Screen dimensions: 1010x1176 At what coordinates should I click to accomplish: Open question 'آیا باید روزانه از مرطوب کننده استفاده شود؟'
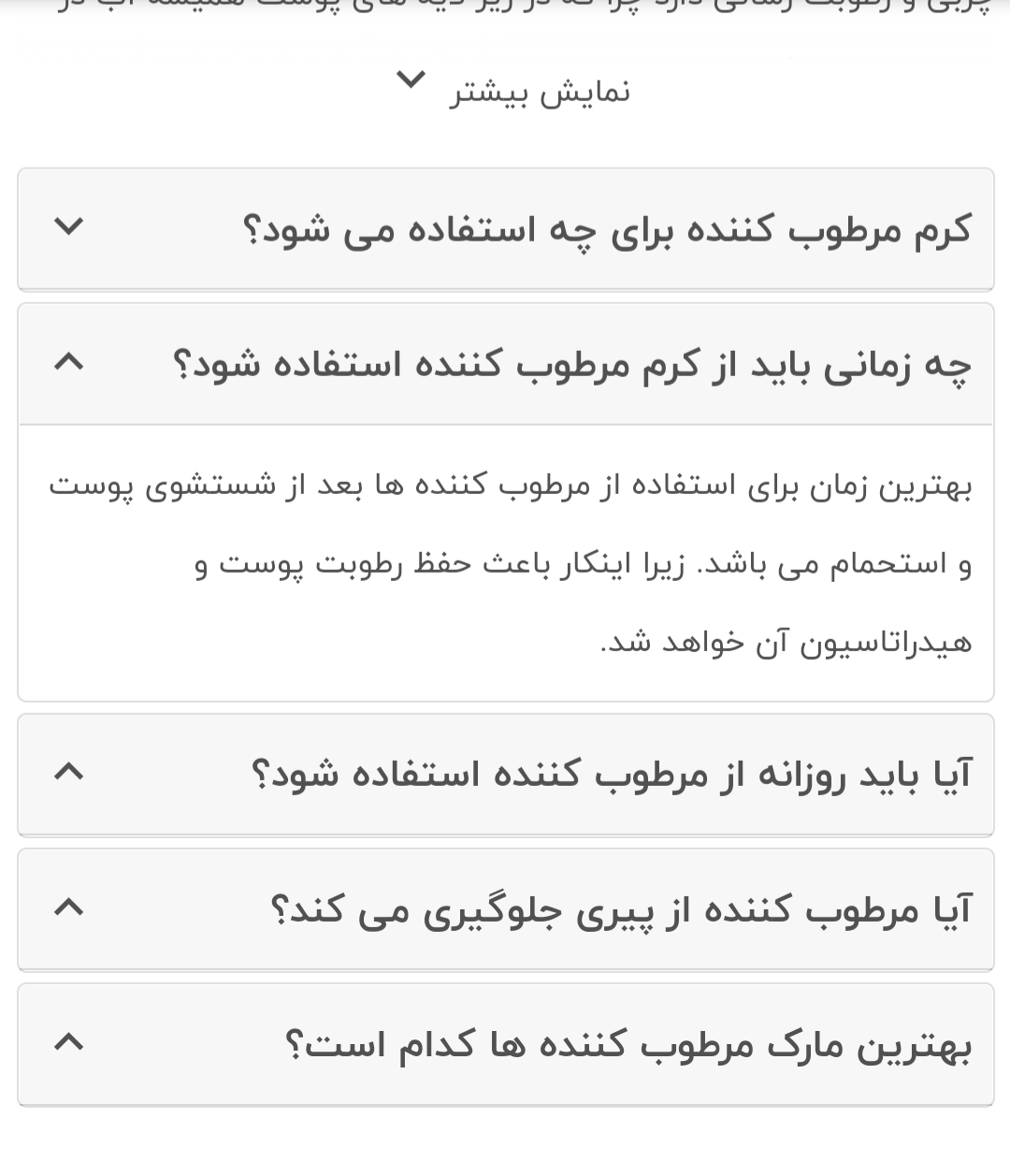tap(505, 775)
